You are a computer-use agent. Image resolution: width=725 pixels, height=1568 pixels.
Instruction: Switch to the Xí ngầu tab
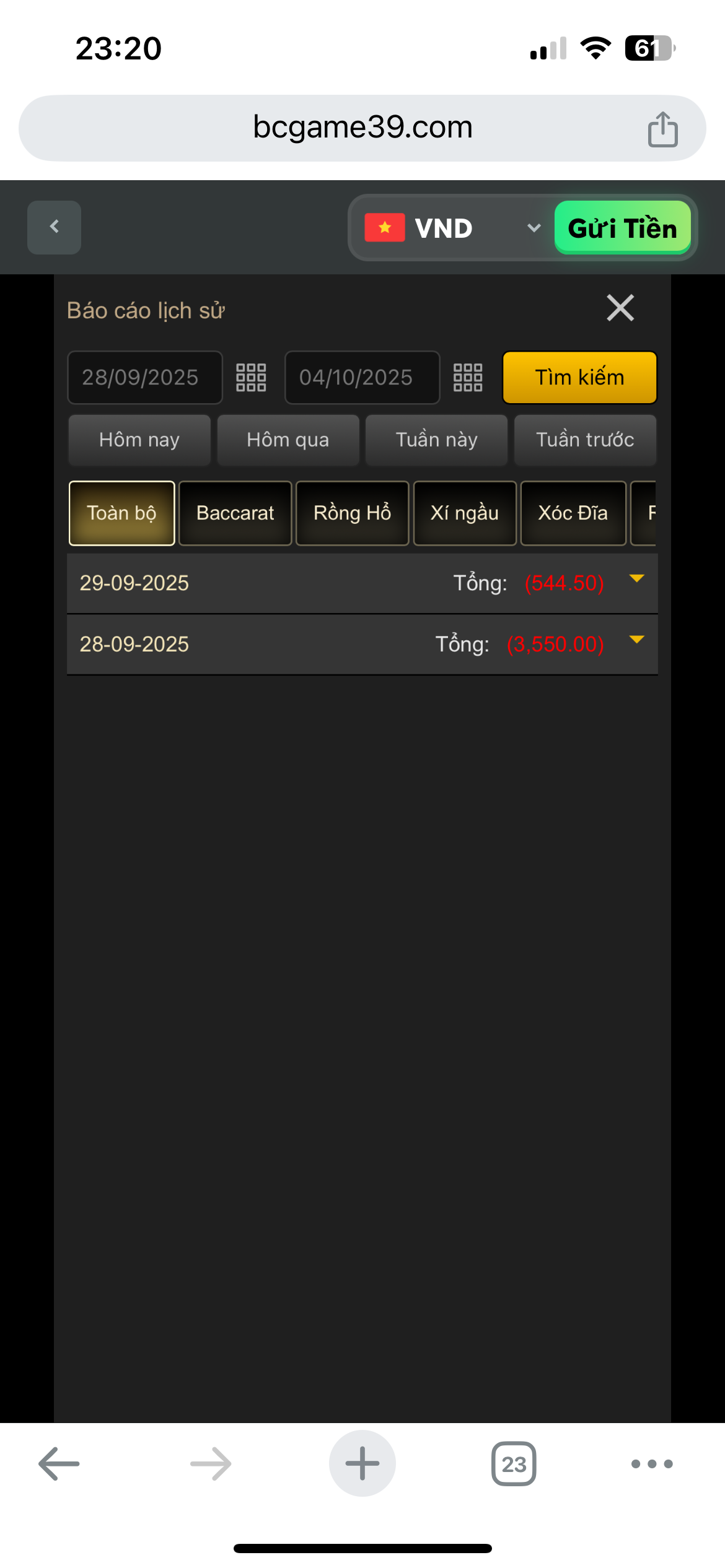pyautogui.click(x=465, y=513)
